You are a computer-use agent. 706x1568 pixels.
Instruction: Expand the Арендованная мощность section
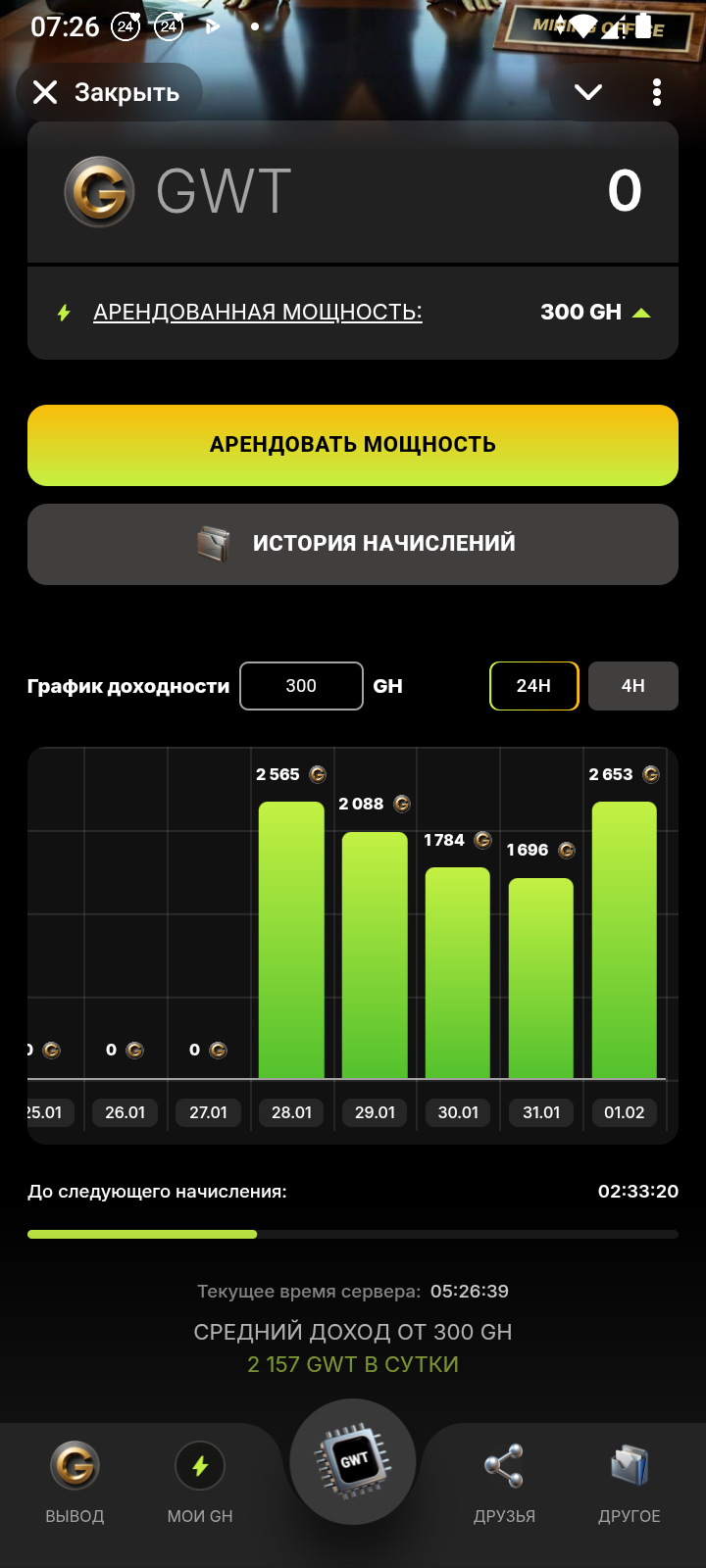point(353,313)
